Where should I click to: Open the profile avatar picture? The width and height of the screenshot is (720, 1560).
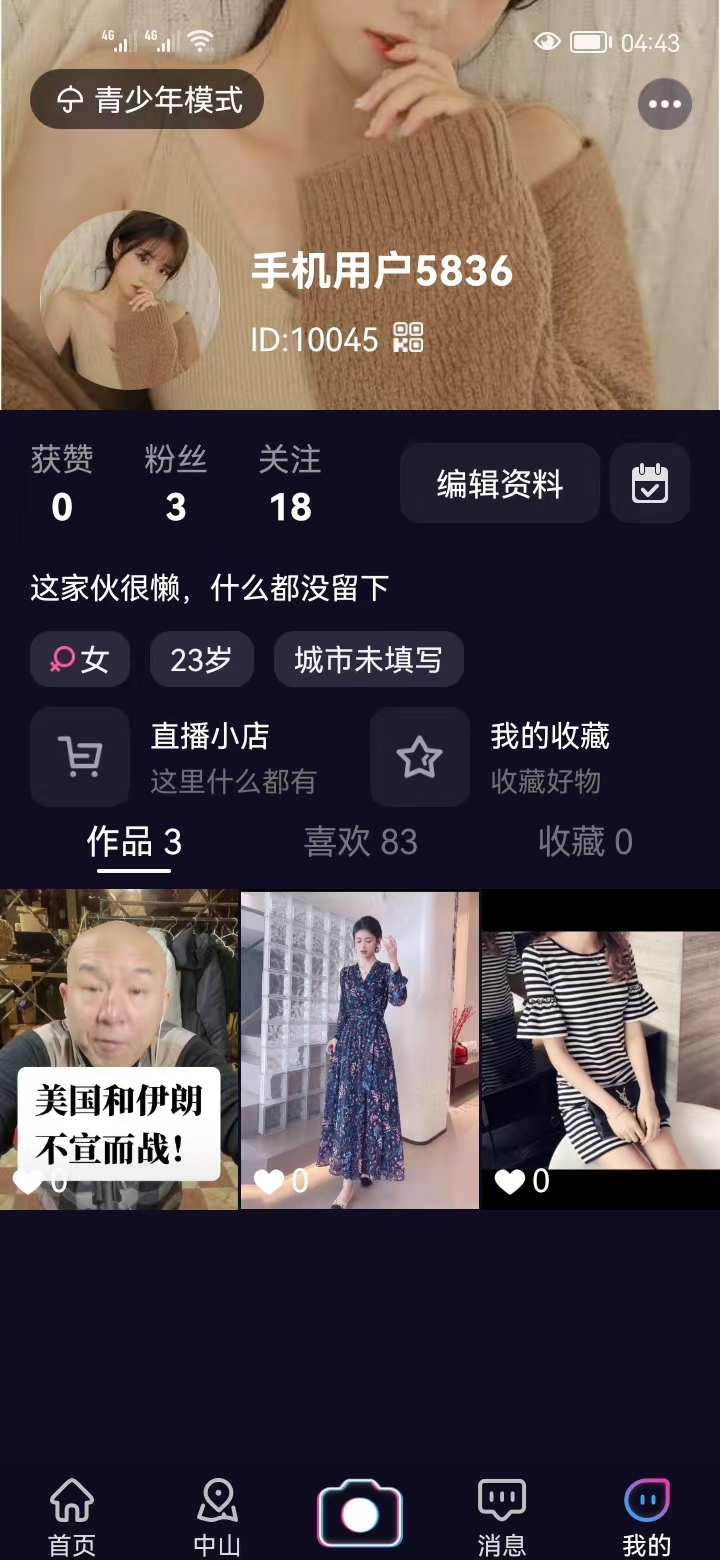(x=130, y=299)
